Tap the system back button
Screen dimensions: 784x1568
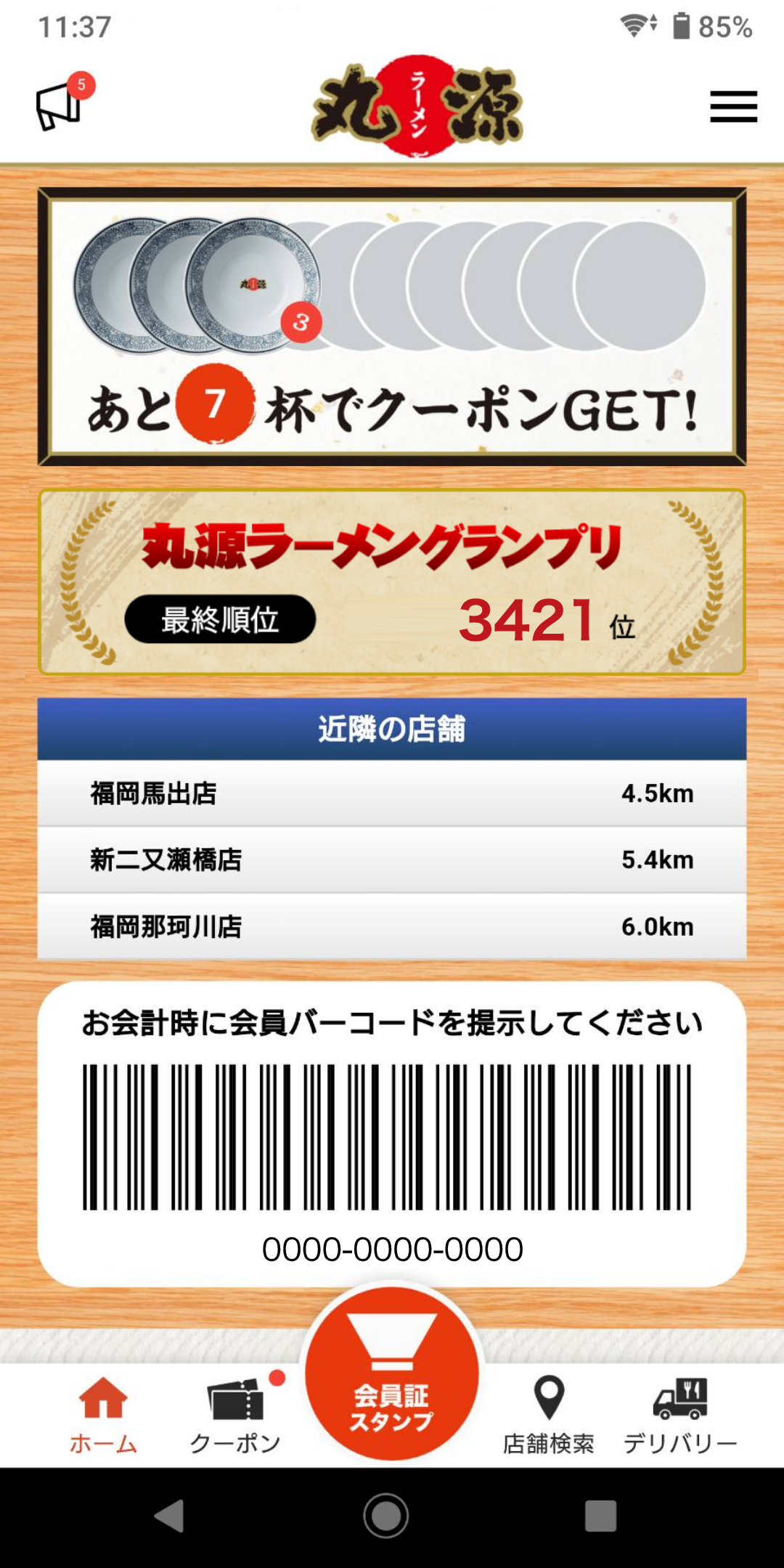click(x=170, y=1516)
